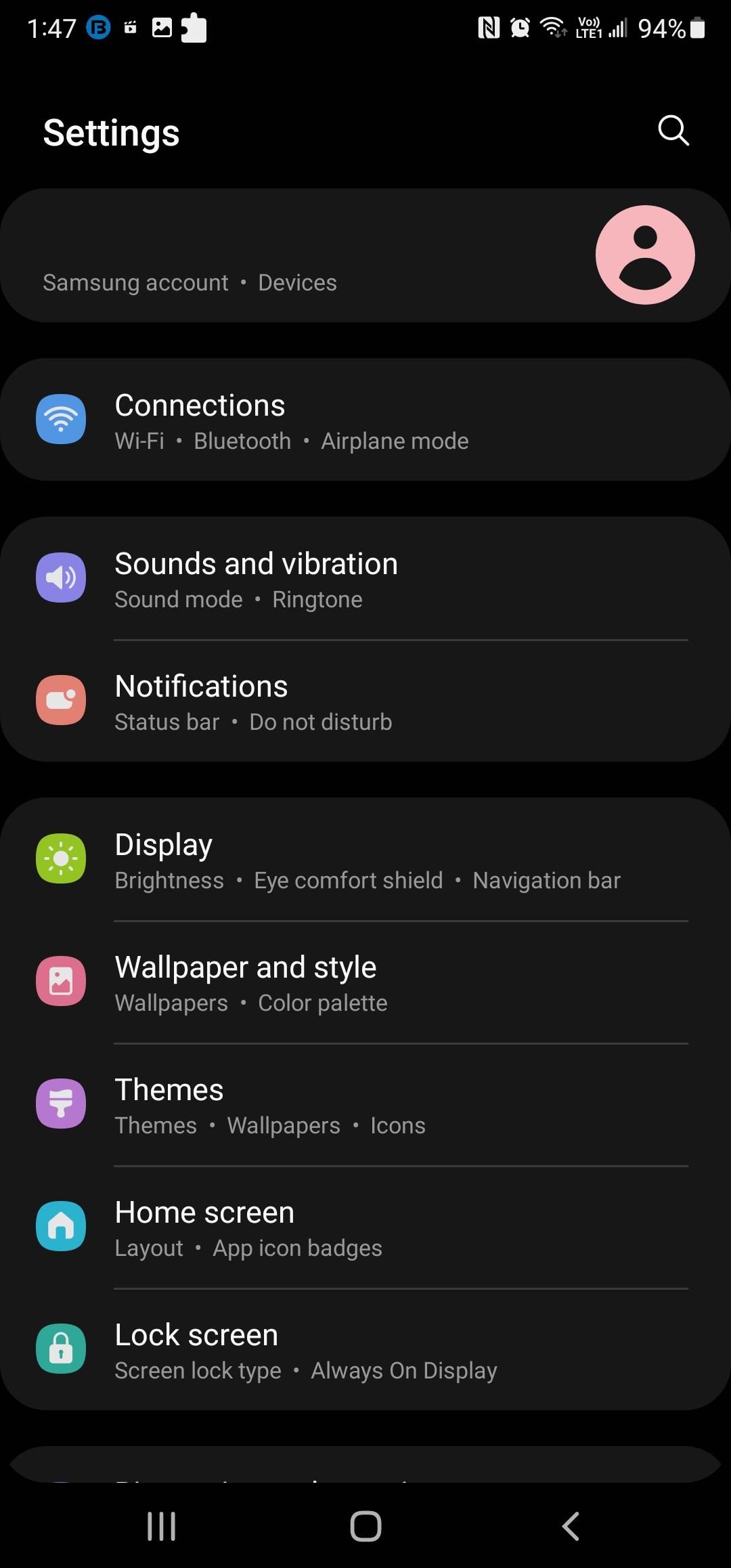Tap the Lock screen padlock icon
This screenshot has height=1568, width=731.
tap(61, 1349)
